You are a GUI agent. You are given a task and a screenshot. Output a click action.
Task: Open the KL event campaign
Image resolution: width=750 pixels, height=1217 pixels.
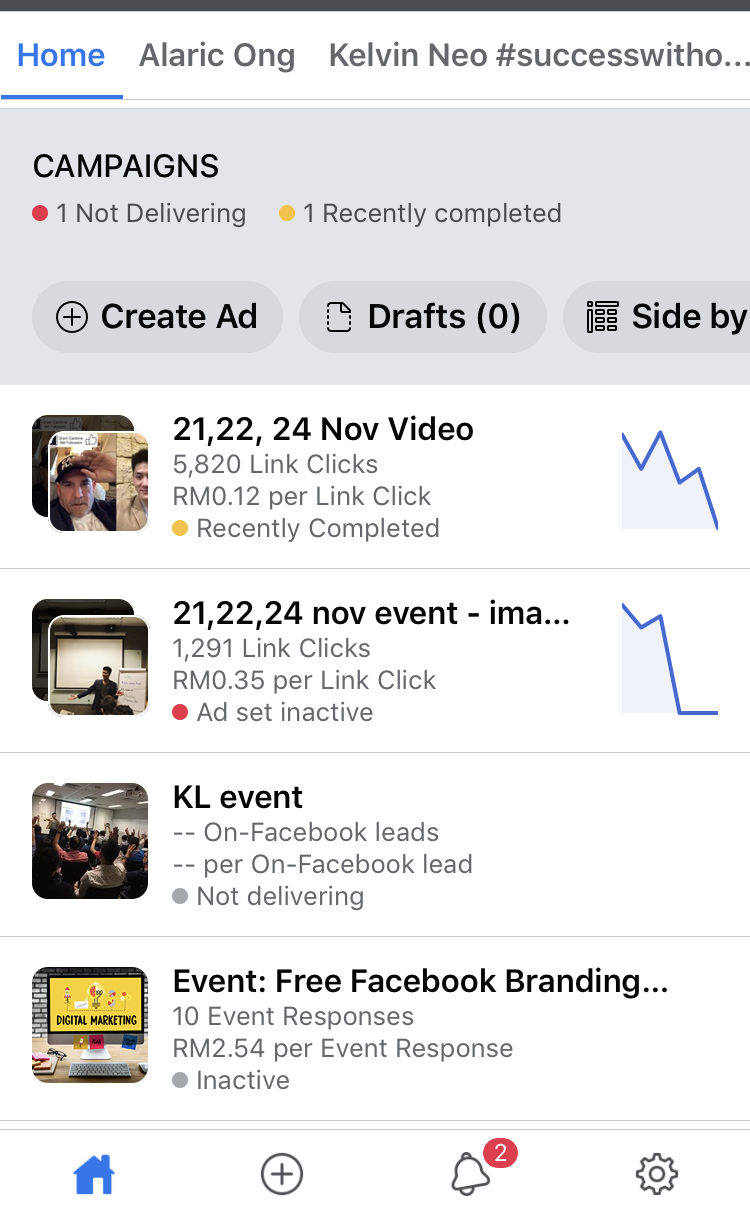[x=238, y=797]
